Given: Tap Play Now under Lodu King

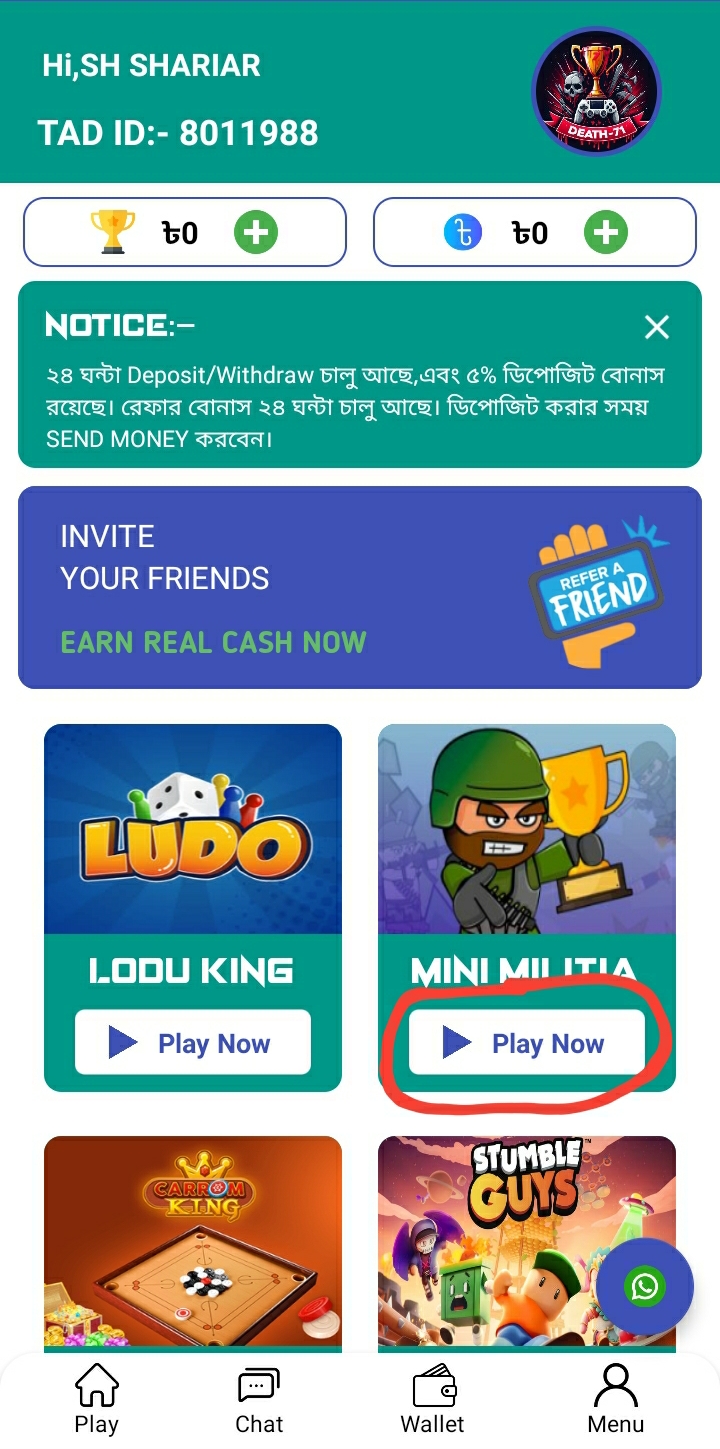Looking at the screenshot, I should pos(193,1043).
